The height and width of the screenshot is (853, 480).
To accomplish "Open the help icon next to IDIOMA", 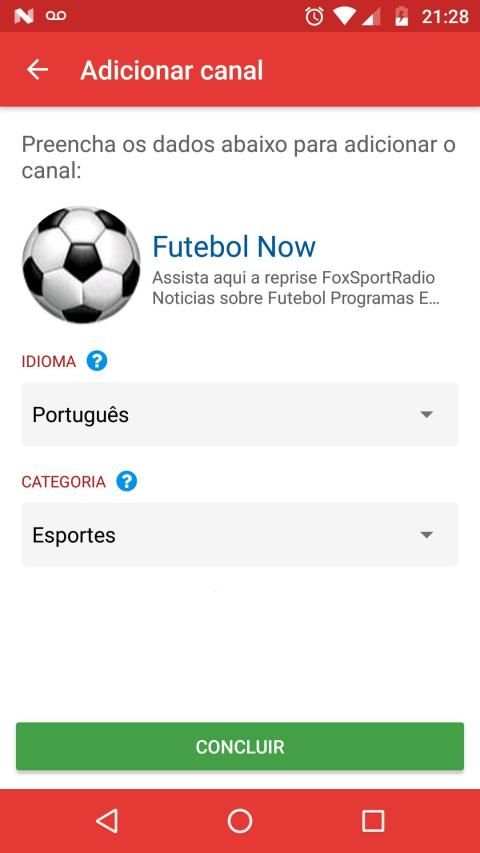I will coord(97,361).
